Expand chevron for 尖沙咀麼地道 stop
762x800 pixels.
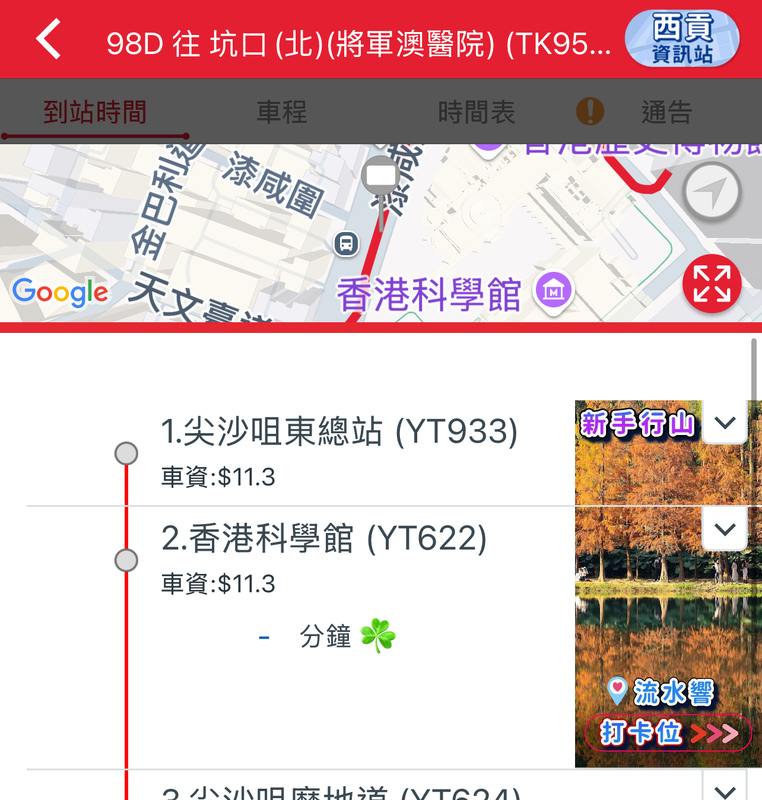tap(725, 787)
